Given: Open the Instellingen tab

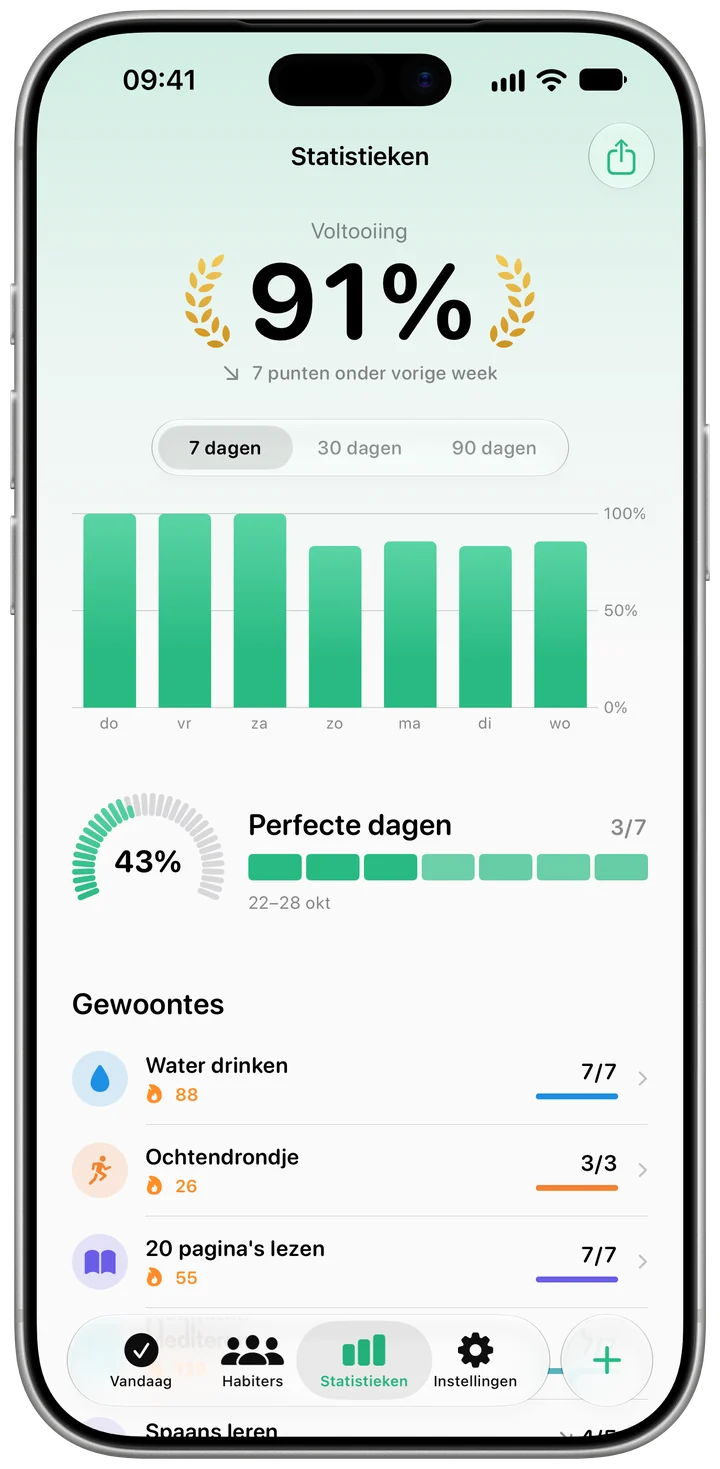Looking at the screenshot, I should 475,1361.
